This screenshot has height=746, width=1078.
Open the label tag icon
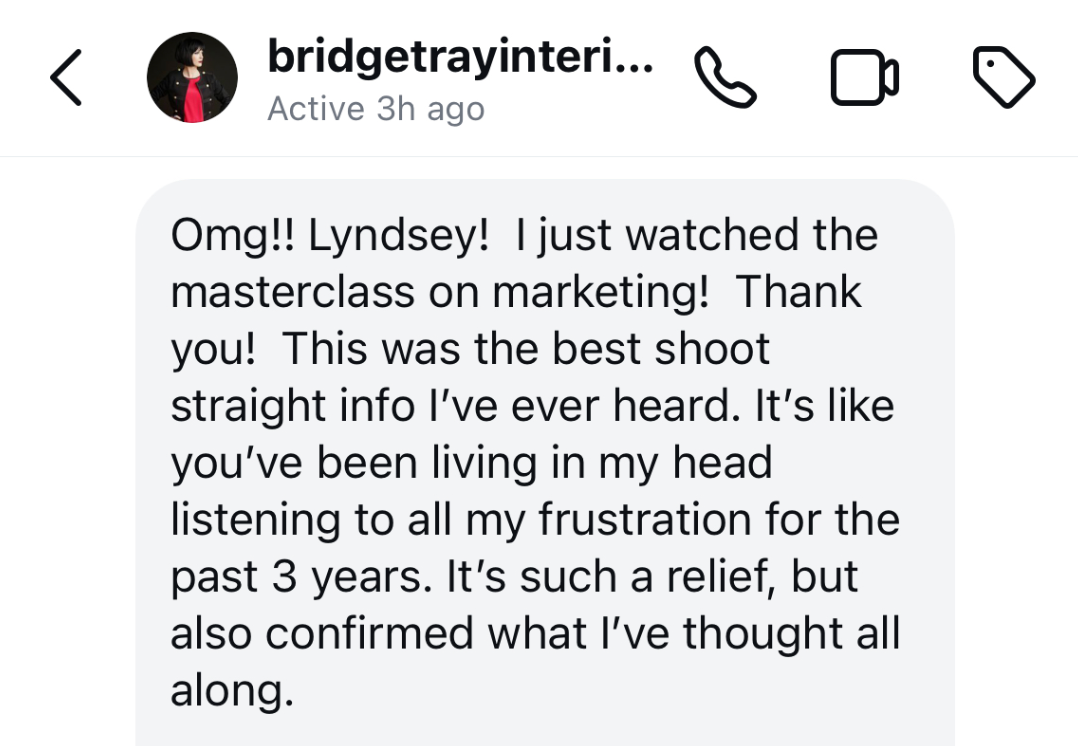[x=1003, y=78]
